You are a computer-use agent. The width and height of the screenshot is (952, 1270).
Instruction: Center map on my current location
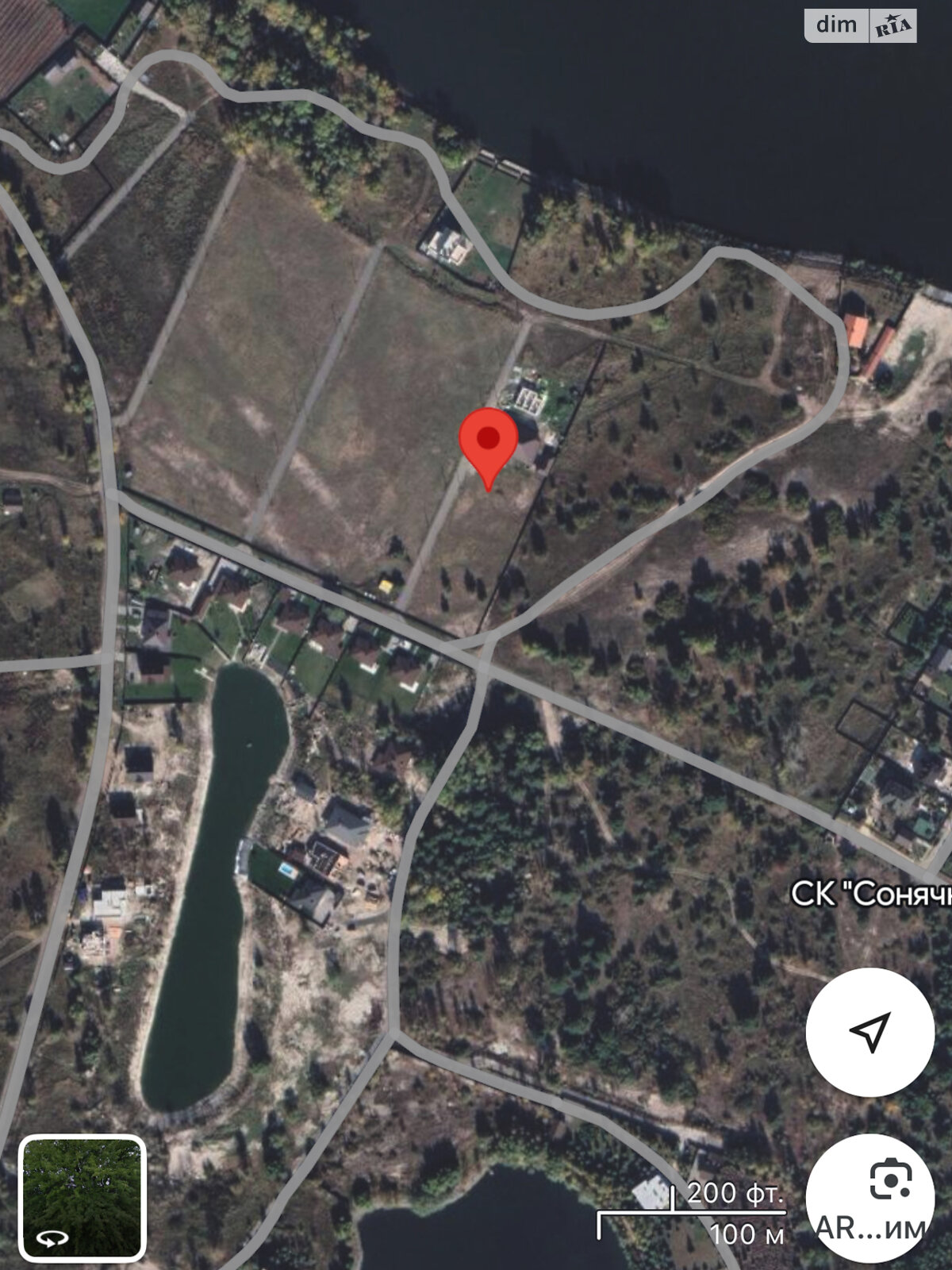click(870, 1032)
